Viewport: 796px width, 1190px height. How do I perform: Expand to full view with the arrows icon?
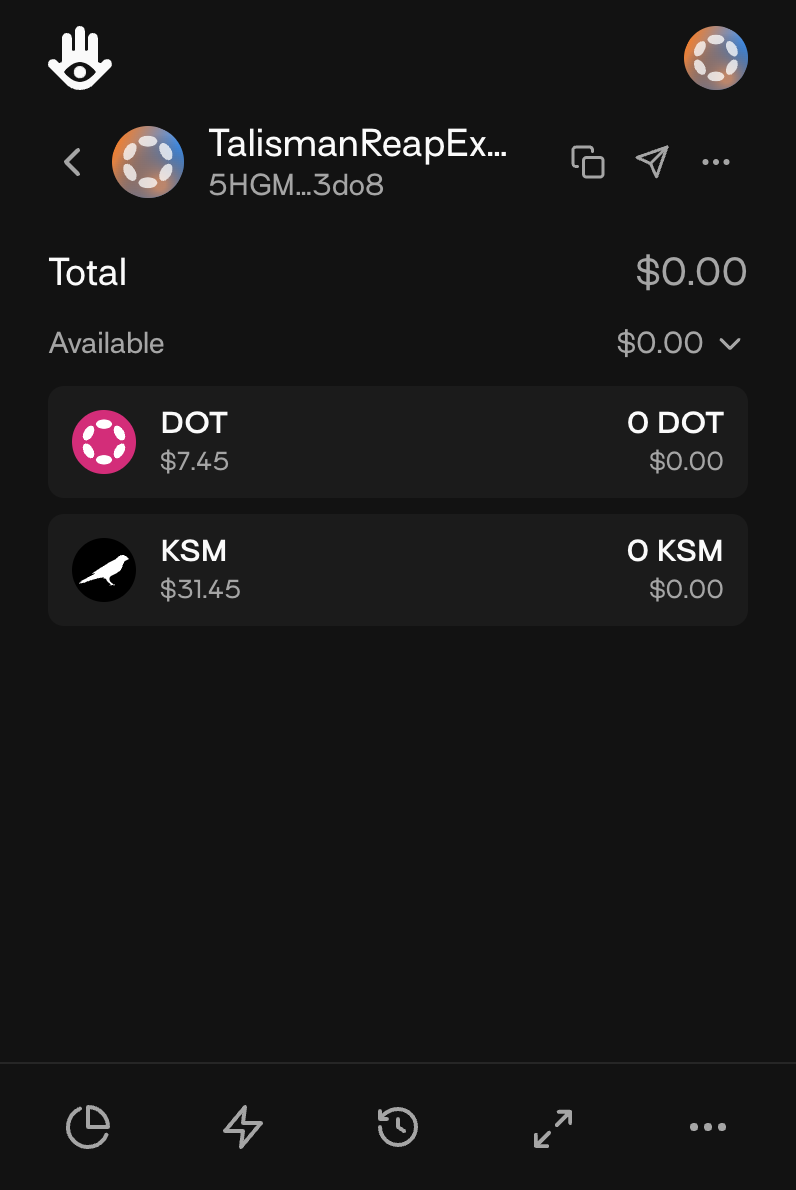[x=551, y=1126]
